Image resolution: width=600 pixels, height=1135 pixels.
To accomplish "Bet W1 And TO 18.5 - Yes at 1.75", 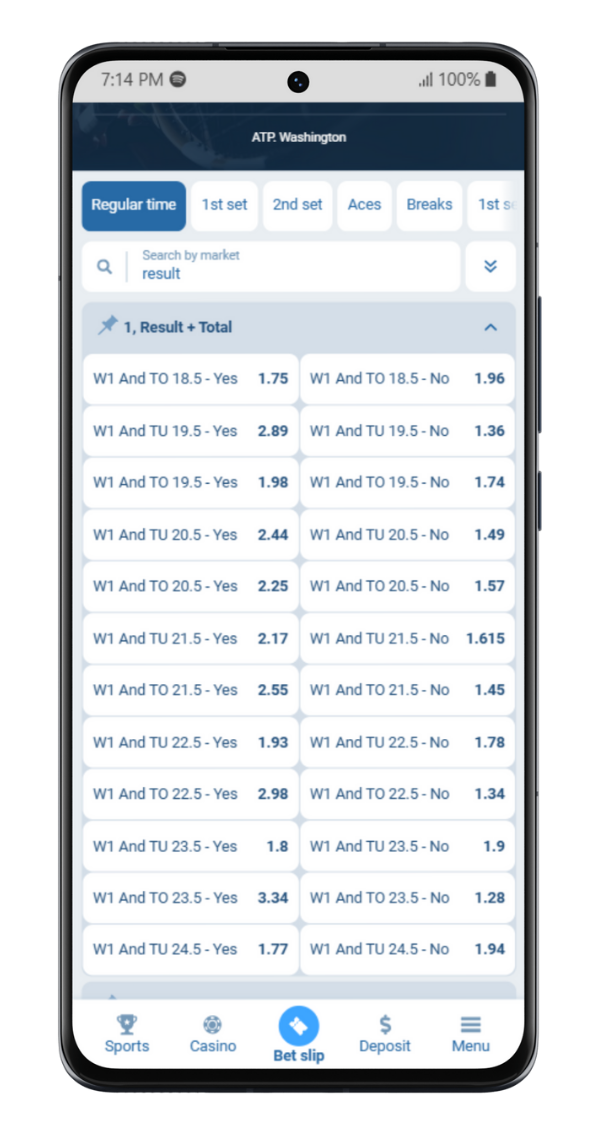I will tap(190, 379).
